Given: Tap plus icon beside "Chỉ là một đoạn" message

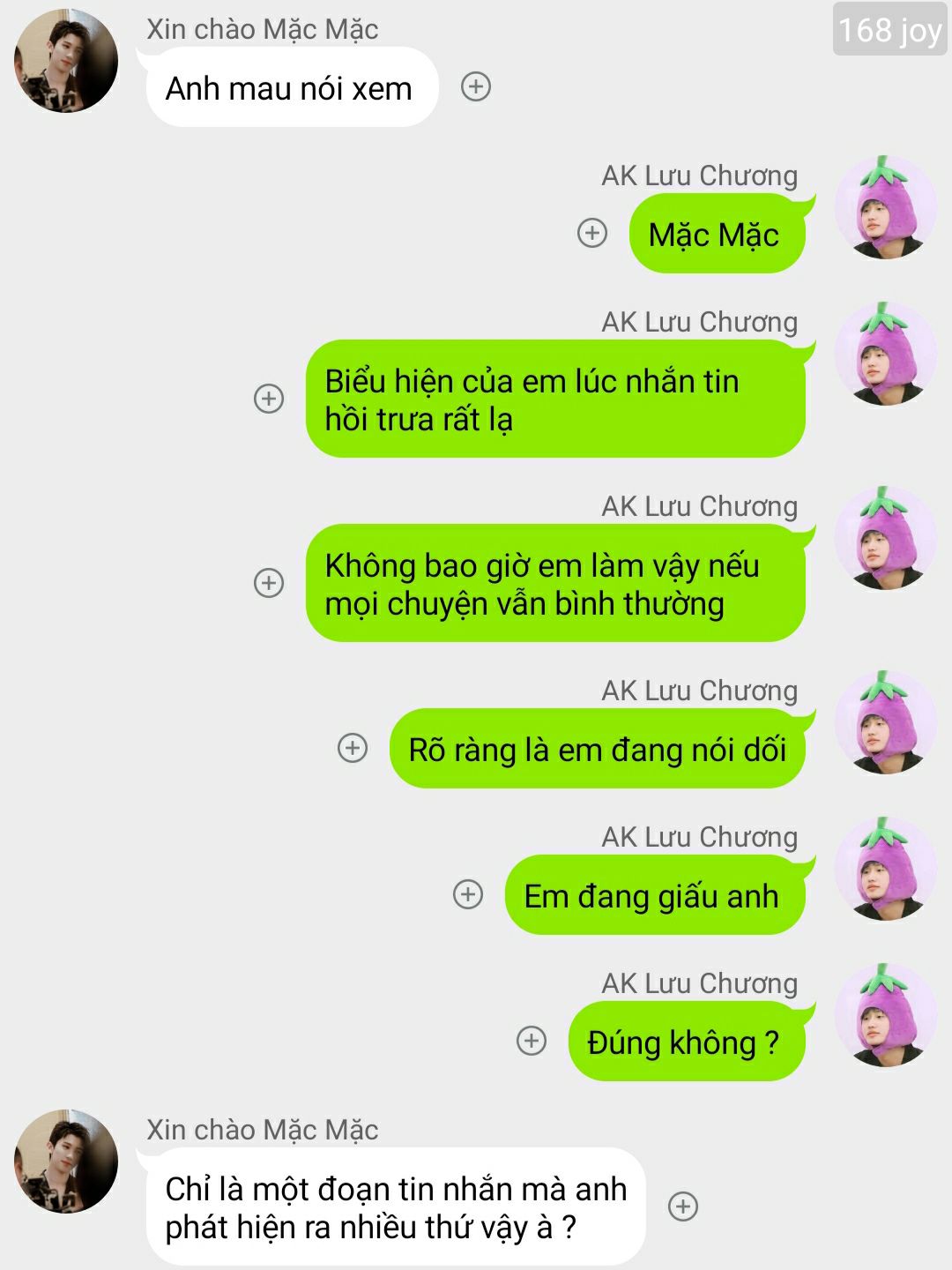Looking at the screenshot, I should [x=683, y=1206].
